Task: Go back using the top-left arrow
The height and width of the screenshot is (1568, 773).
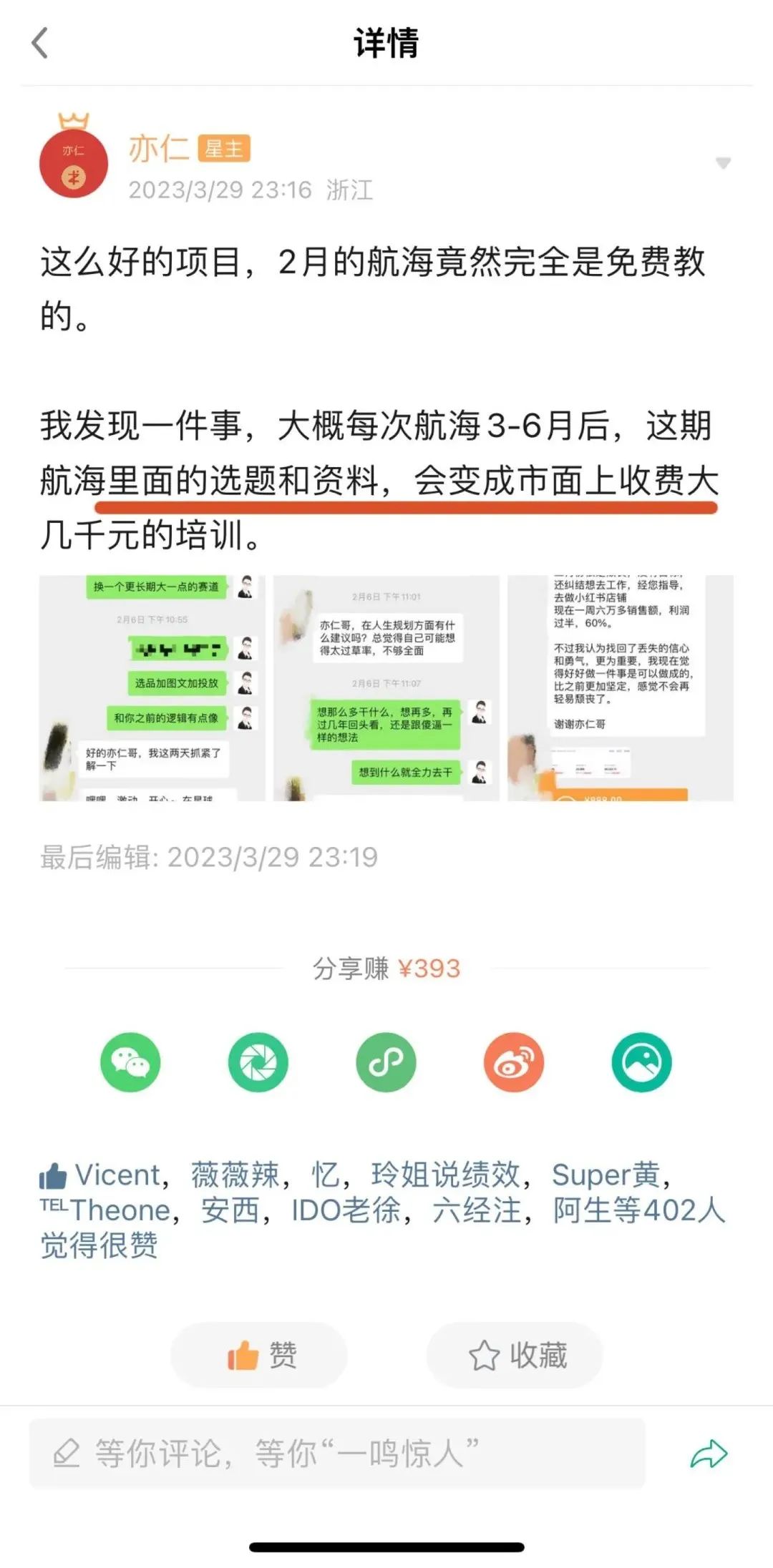Action: pyautogui.click(x=41, y=43)
